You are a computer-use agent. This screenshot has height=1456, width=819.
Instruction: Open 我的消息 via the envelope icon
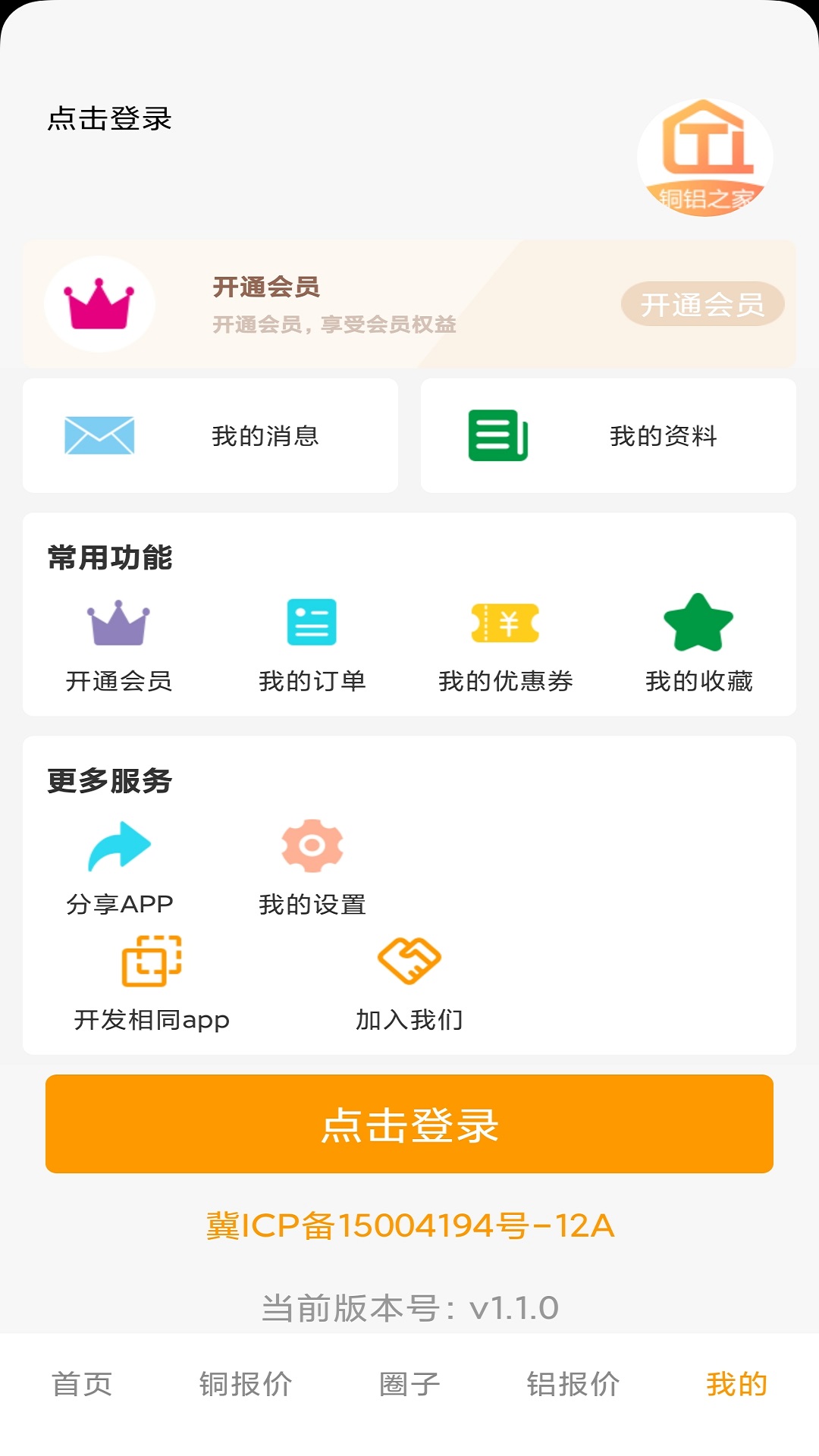coord(101,435)
